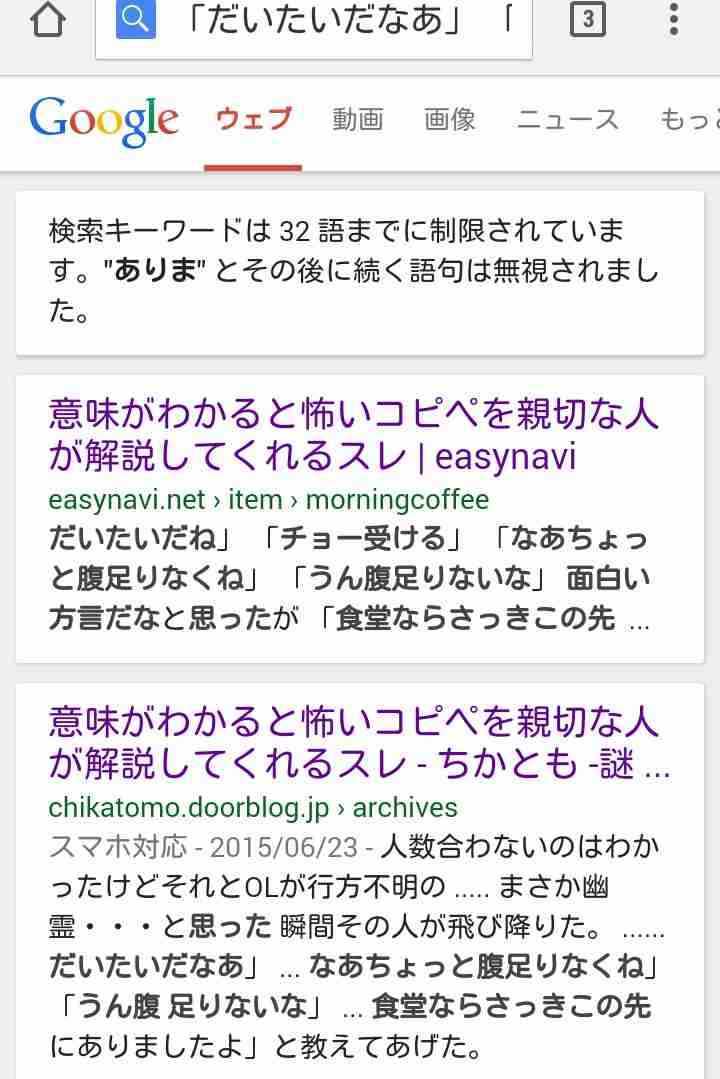
Task: Switch to the 画像 image search tab
Action: [449, 120]
